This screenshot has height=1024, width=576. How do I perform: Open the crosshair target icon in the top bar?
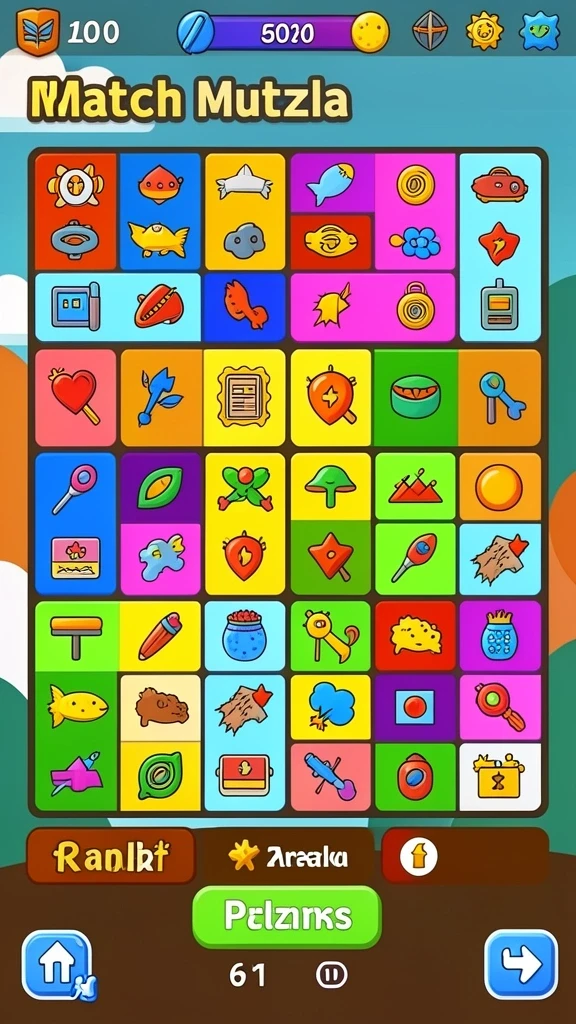430,31
